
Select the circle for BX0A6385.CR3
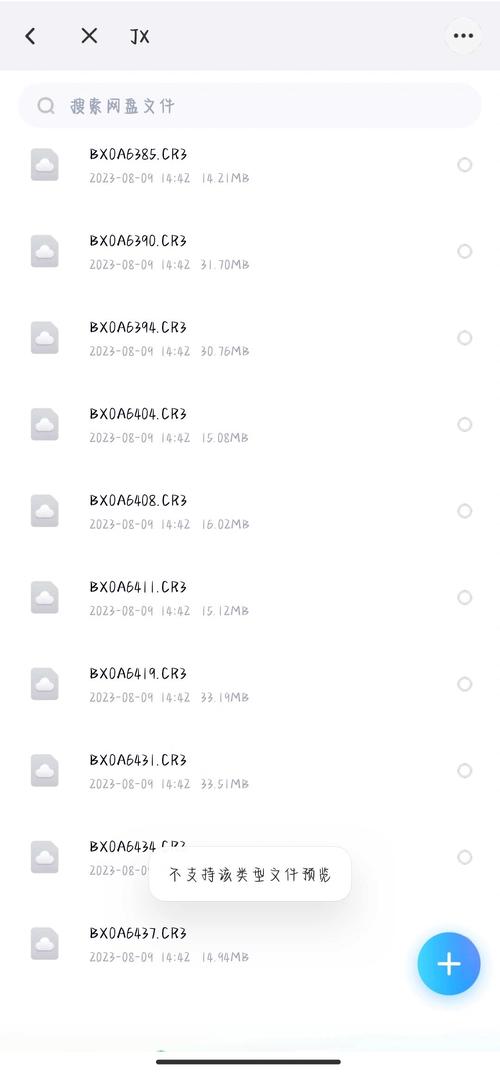pos(464,165)
